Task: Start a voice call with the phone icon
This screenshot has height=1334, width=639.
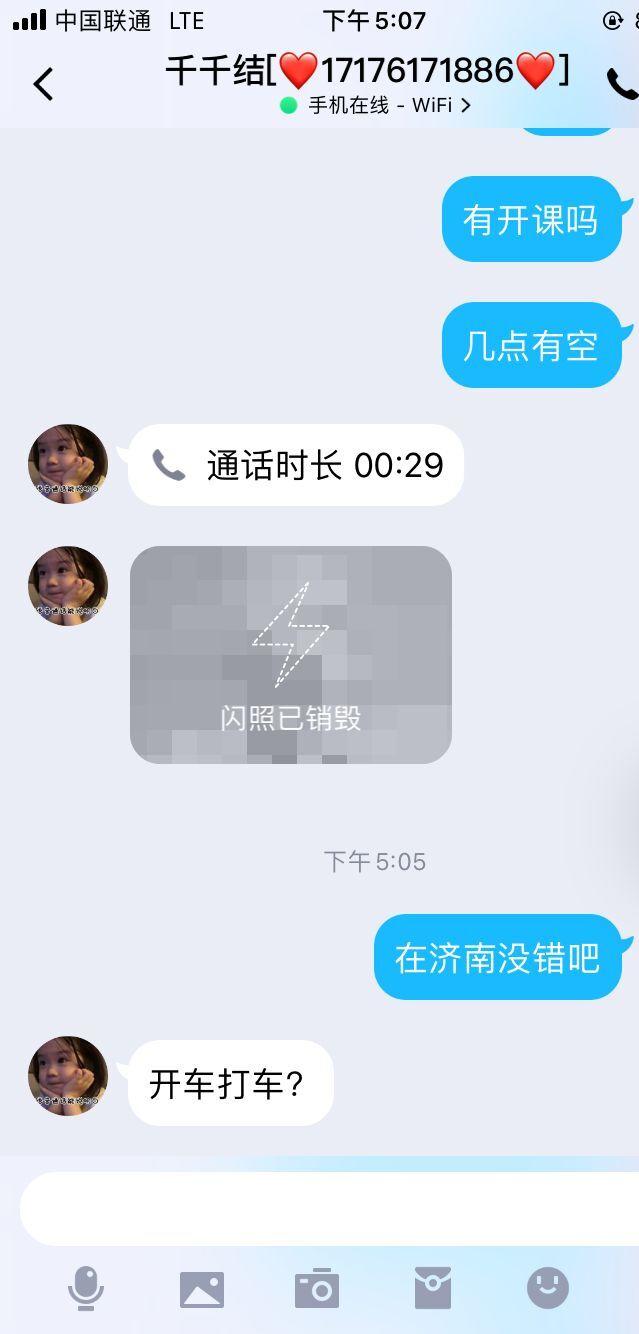Action: 622,84
